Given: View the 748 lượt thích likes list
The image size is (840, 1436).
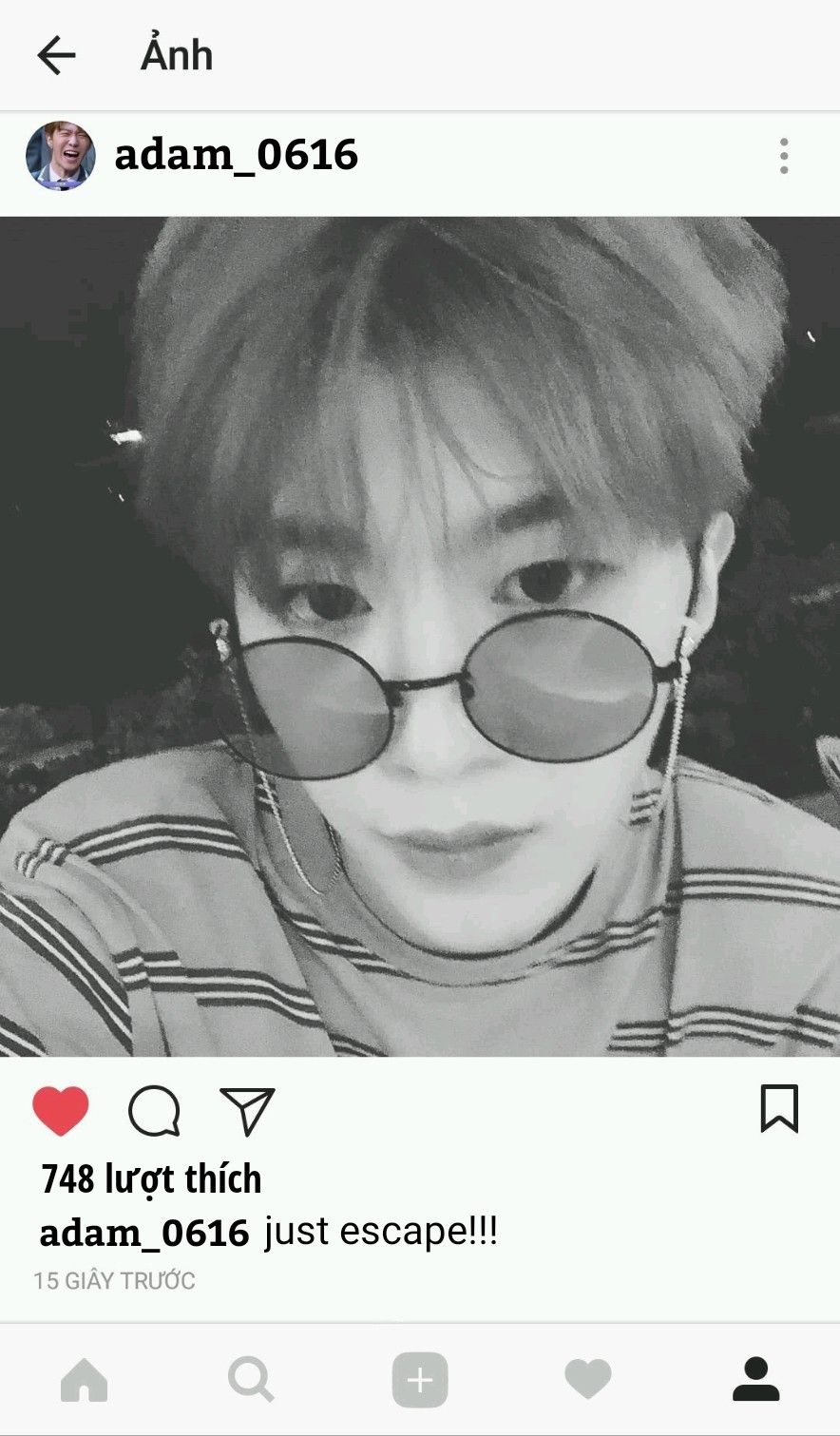Looking at the screenshot, I should [x=151, y=1179].
